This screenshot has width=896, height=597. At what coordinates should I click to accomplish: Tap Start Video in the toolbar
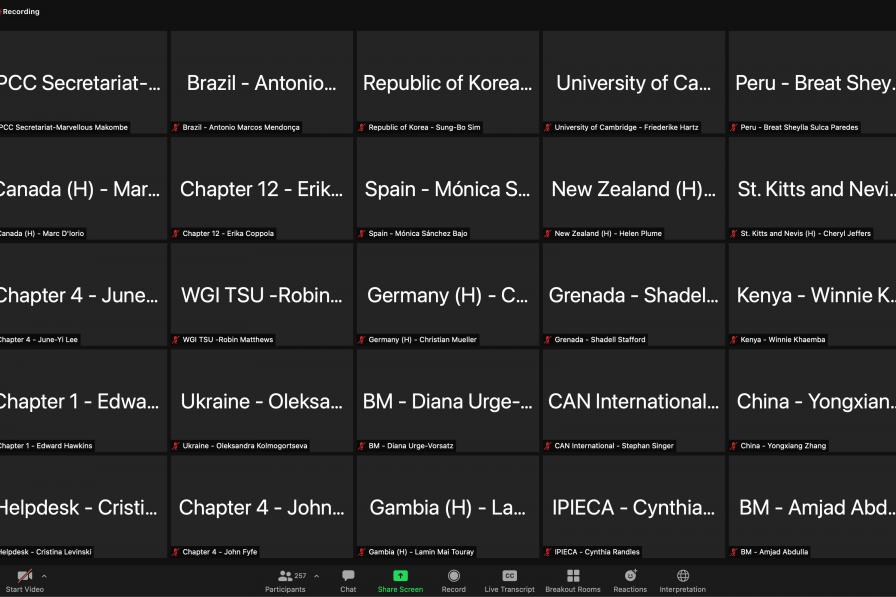coord(25,580)
